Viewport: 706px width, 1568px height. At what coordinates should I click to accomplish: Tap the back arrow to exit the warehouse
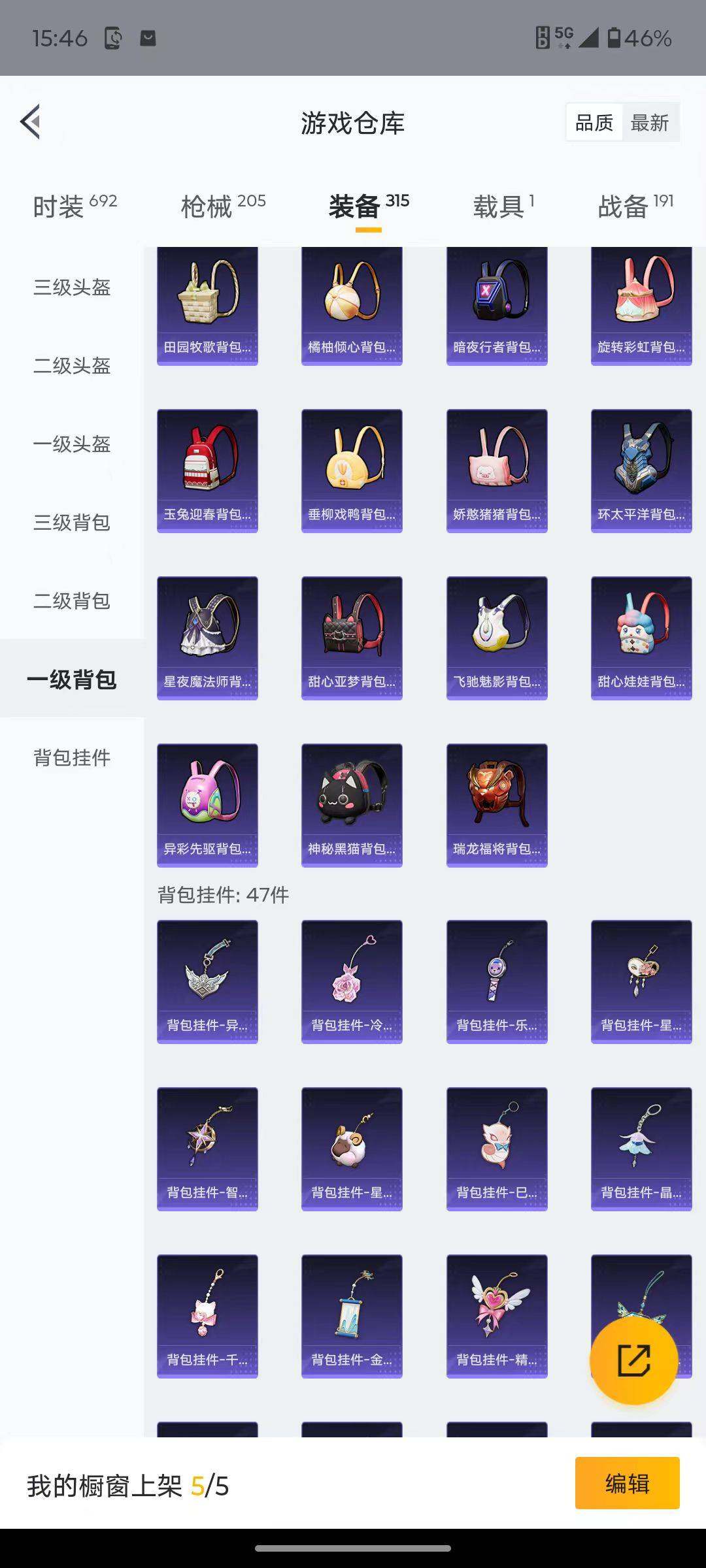29,122
